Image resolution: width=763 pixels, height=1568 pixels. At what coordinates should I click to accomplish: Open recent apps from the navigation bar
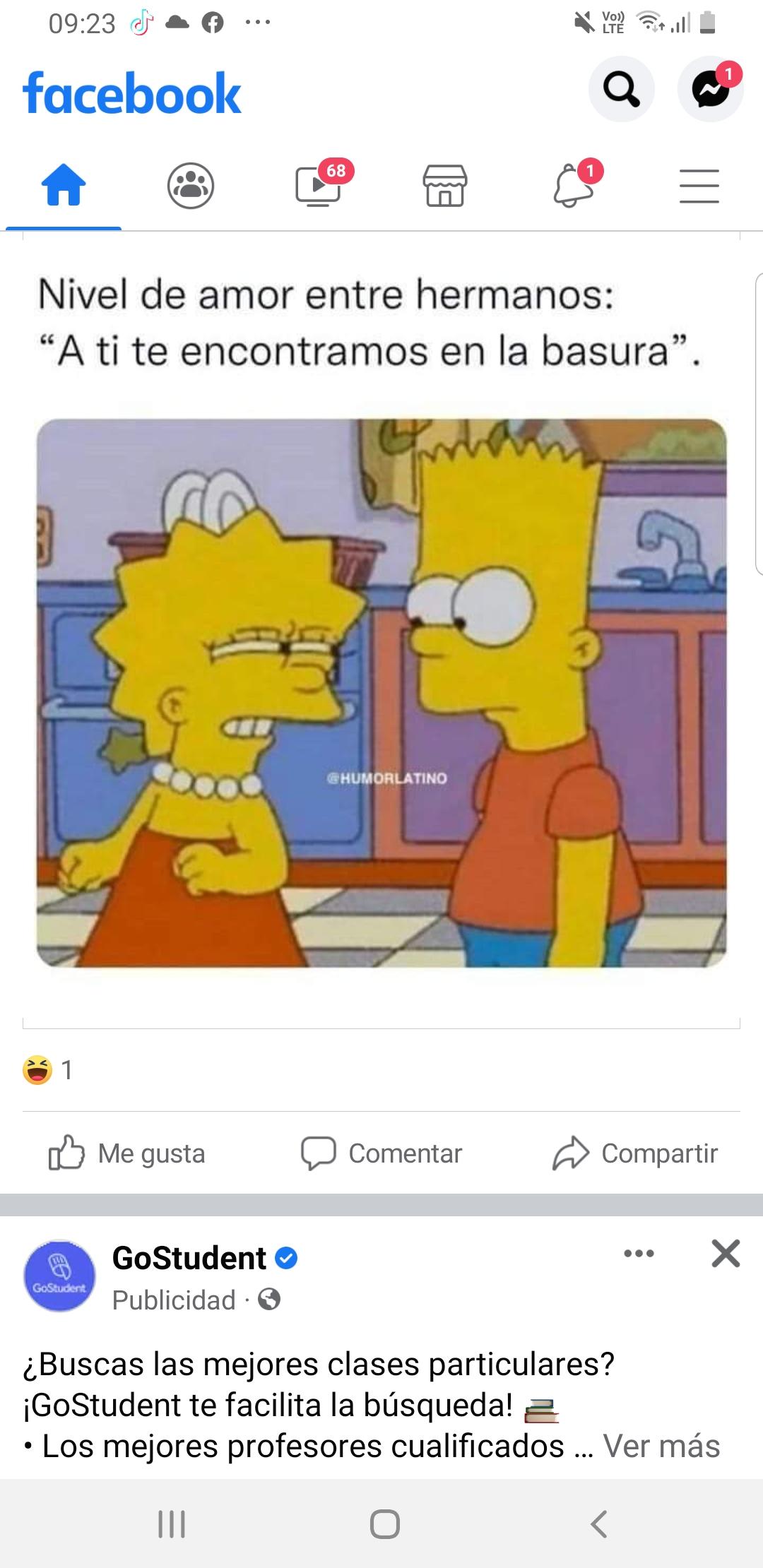172,1524
